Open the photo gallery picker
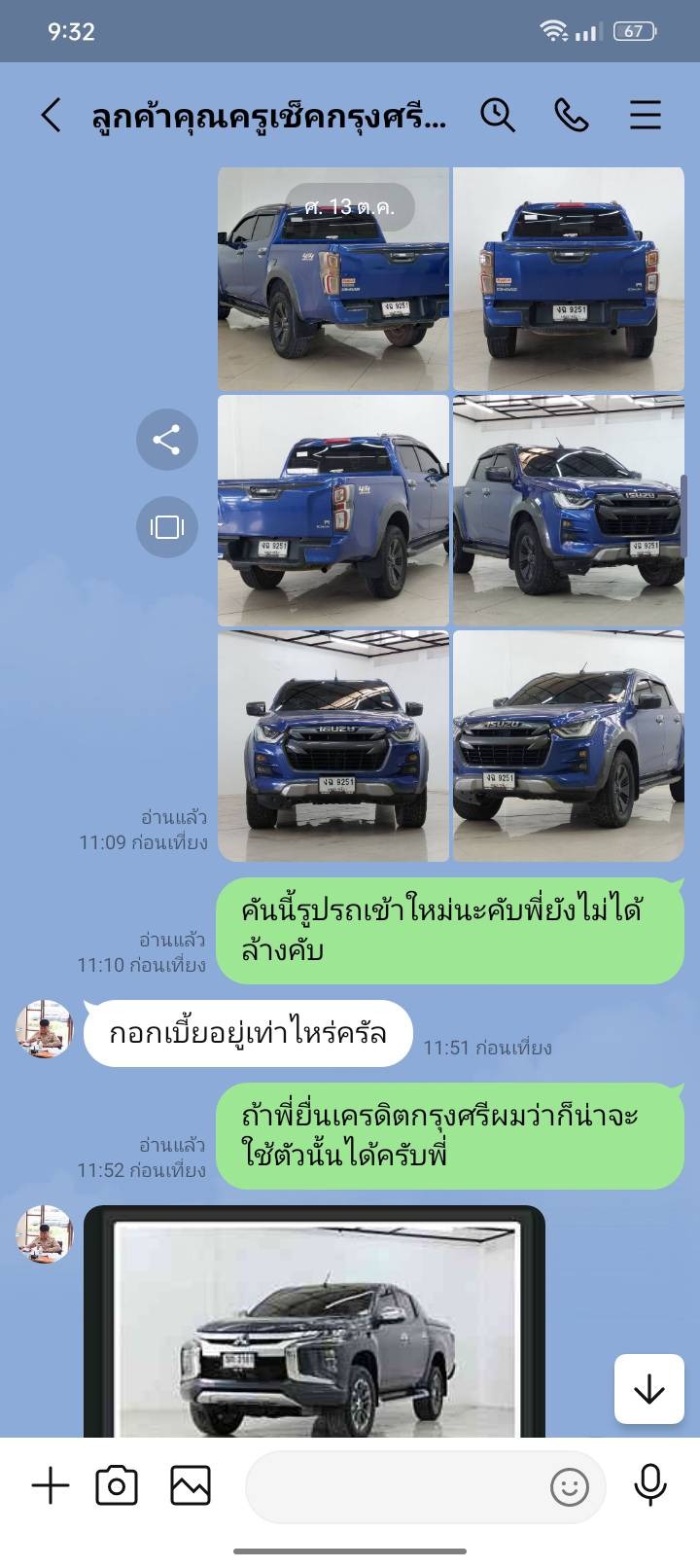The height and width of the screenshot is (1568, 700). coord(191,1486)
